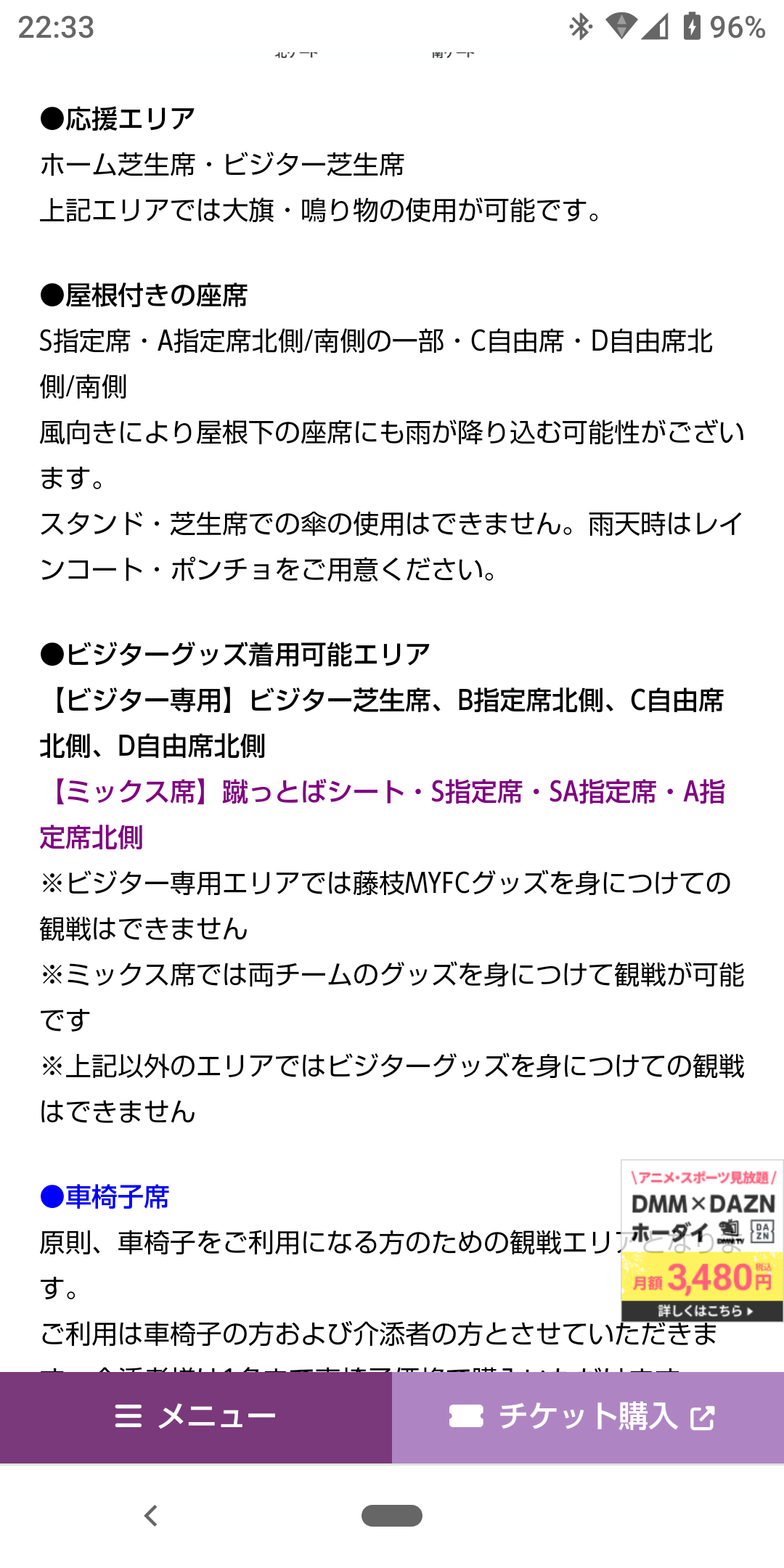This screenshot has width=784, height=1568.
Task: Open the DMM×DAZN ホーダイ ad banner
Action: point(702,1241)
